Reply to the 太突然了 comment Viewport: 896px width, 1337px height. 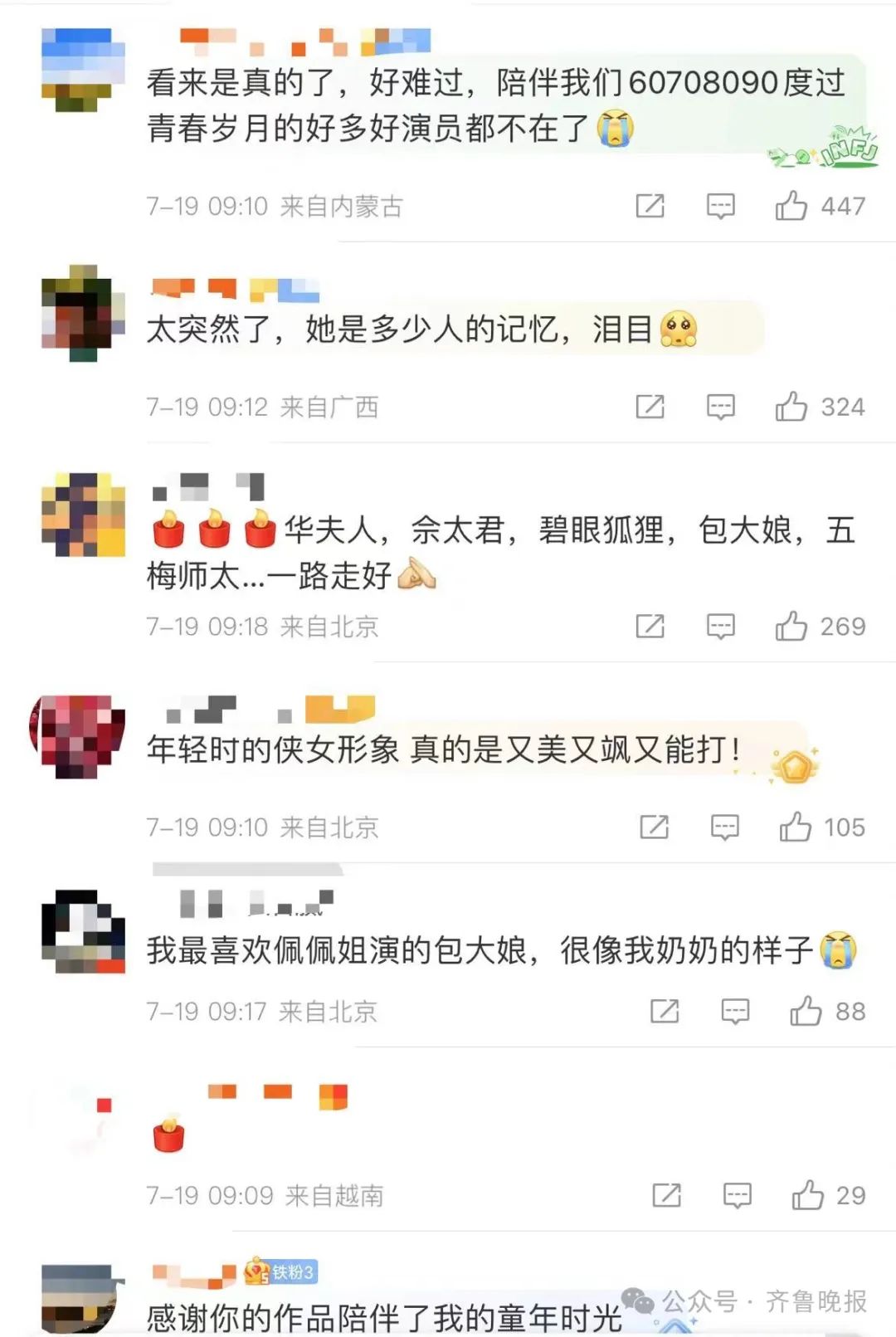[720, 407]
